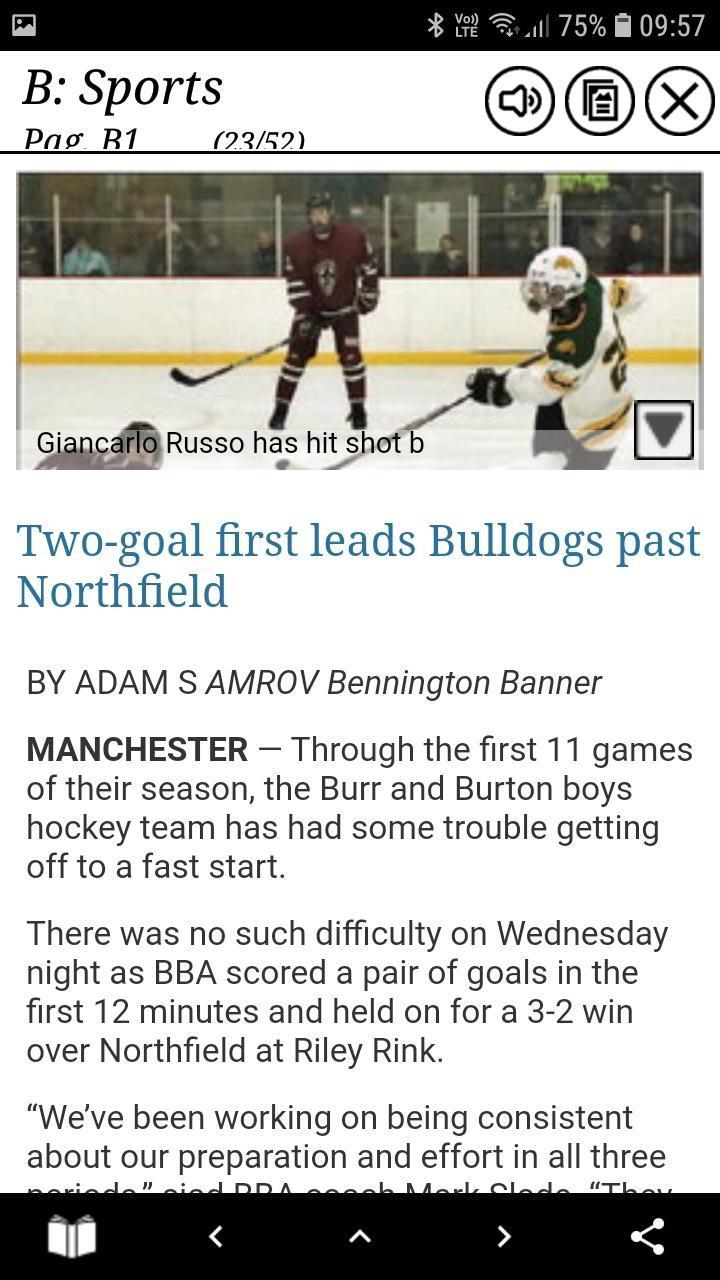Play audio with the speaker icon
Viewport: 720px width, 1280px height.
(x=519, y=101)
